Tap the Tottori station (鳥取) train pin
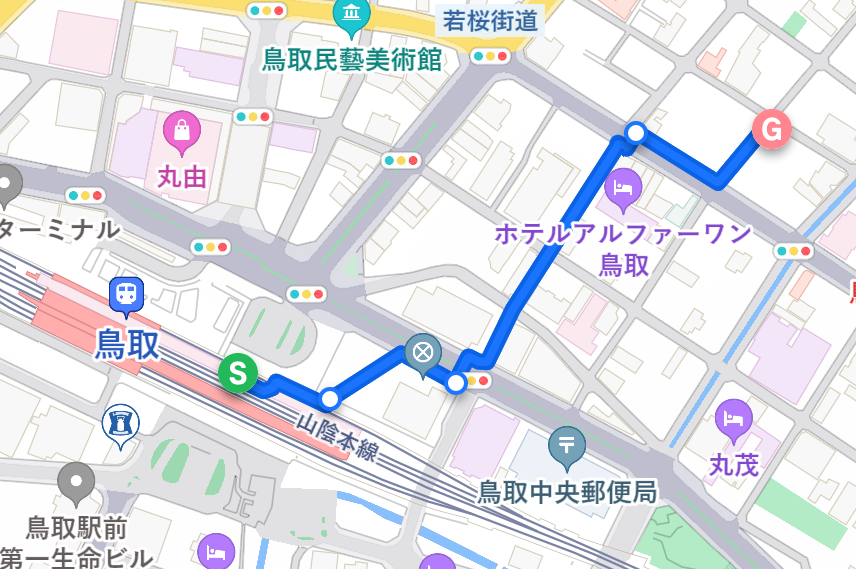 (127, 295)
